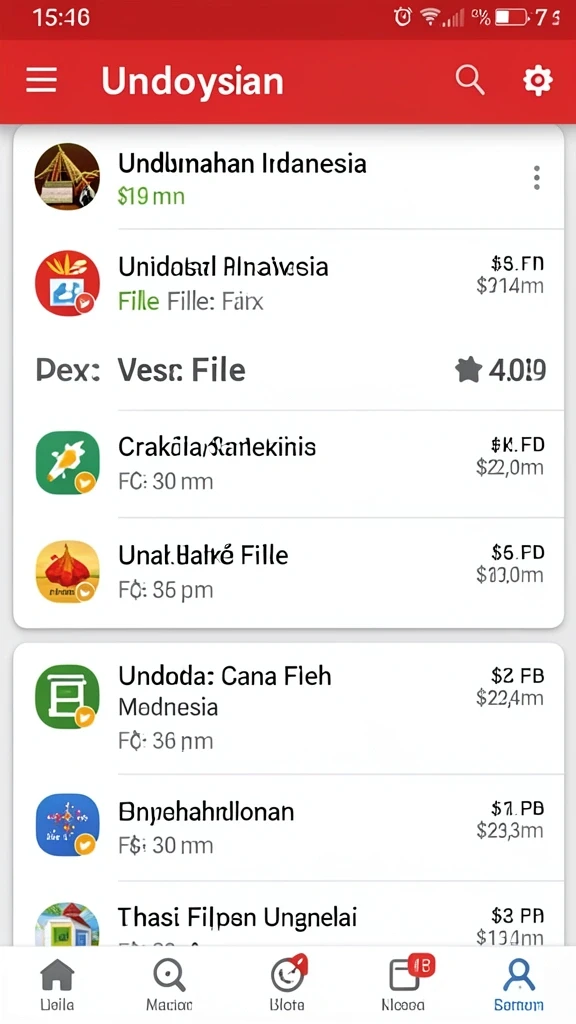Open the tab with red badge

[404, 985]
